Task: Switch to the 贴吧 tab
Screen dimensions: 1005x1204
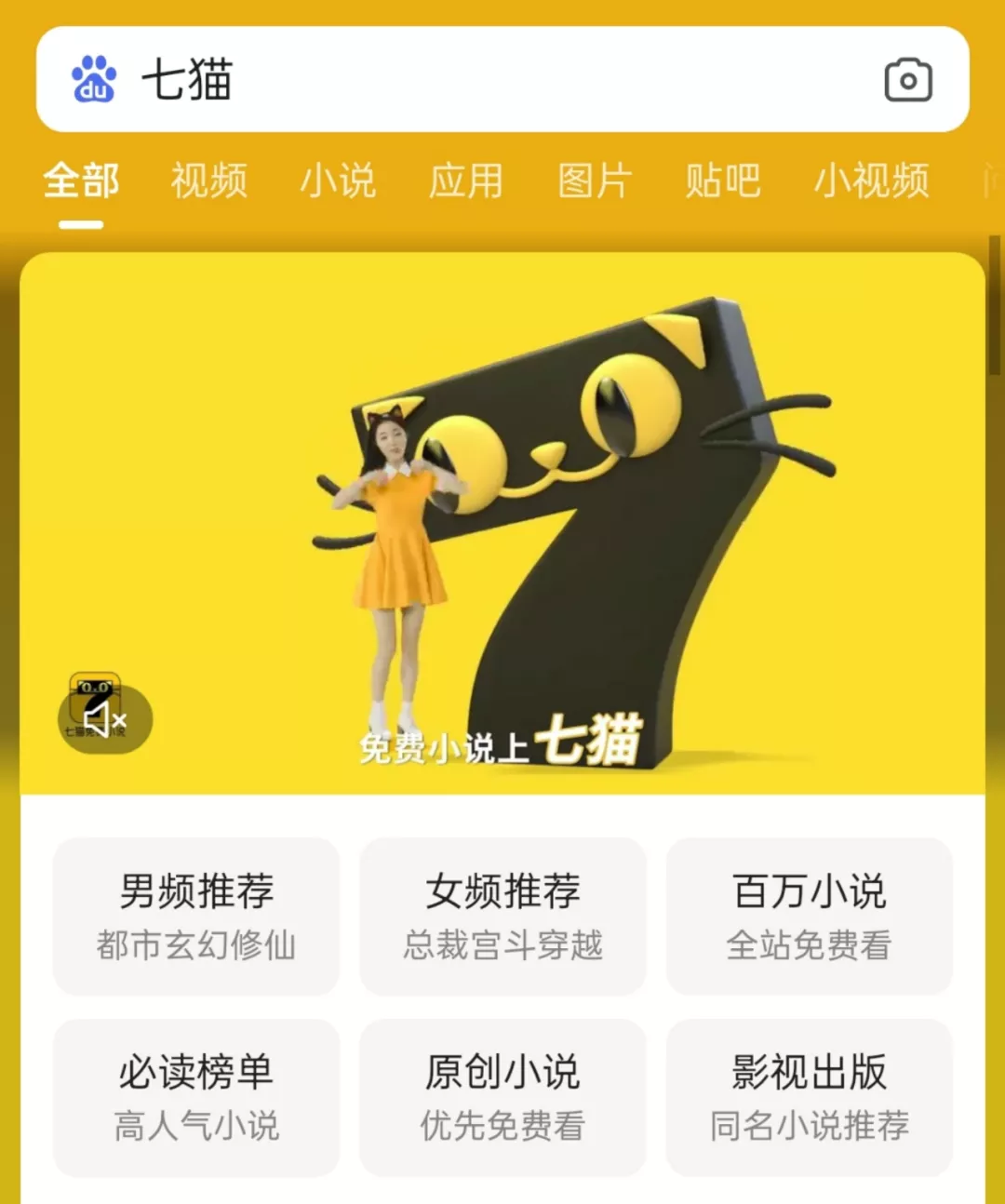Action: point(725,181)
